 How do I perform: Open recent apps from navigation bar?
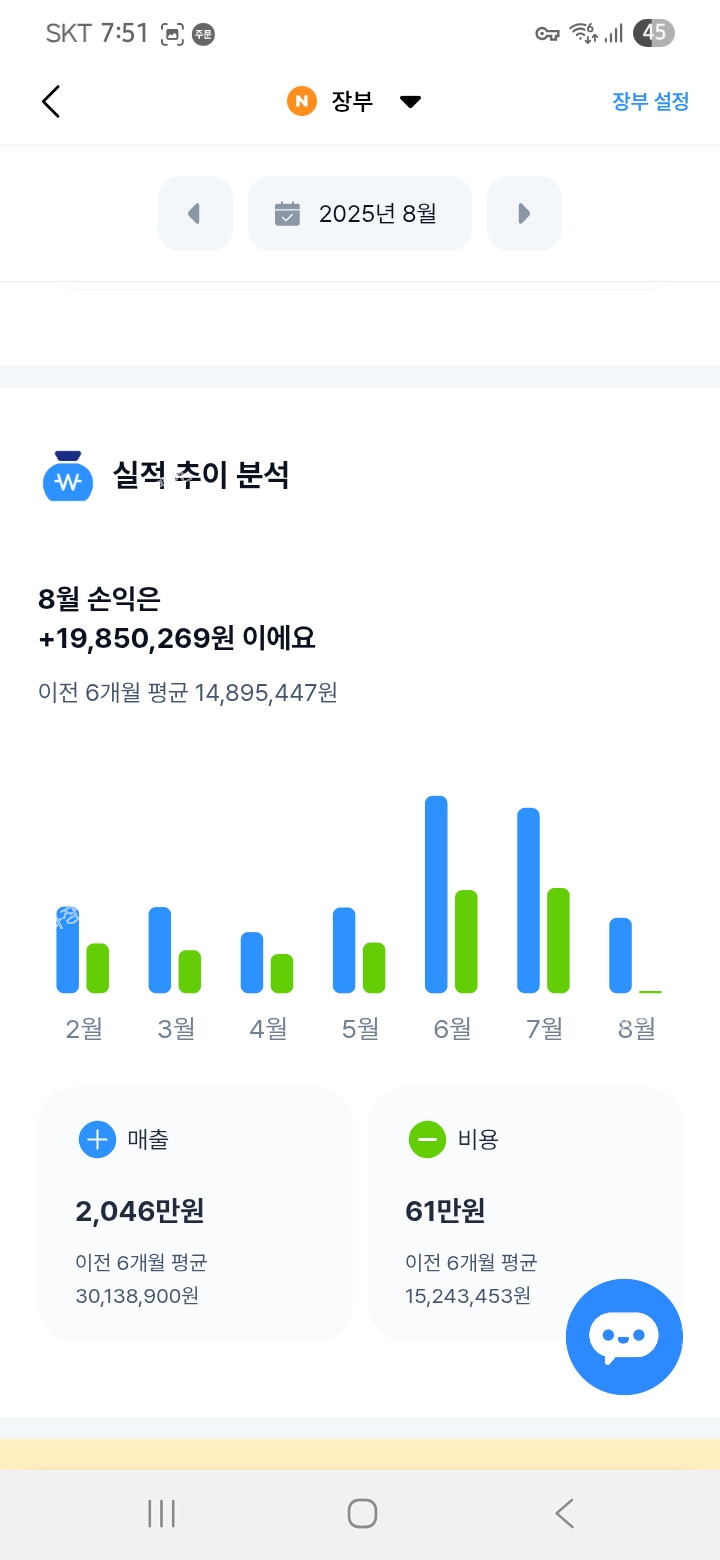tap(161, 1513)
